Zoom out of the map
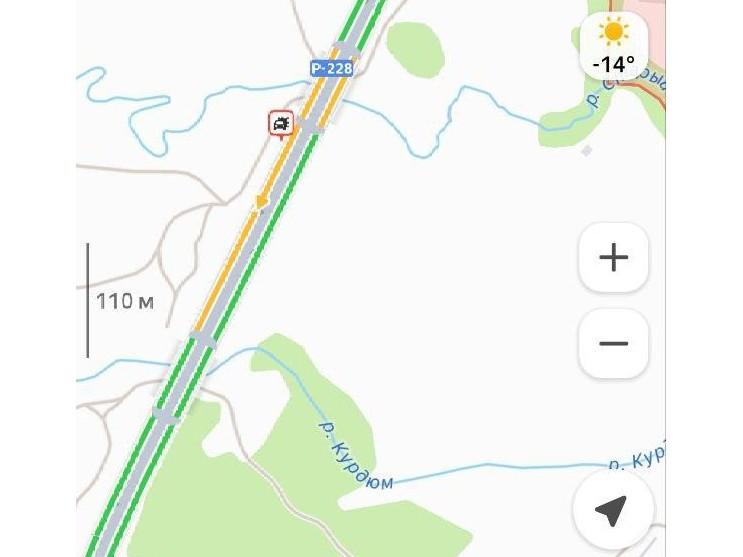This screenshot has height=557, width=743. (x=613, y=344)
